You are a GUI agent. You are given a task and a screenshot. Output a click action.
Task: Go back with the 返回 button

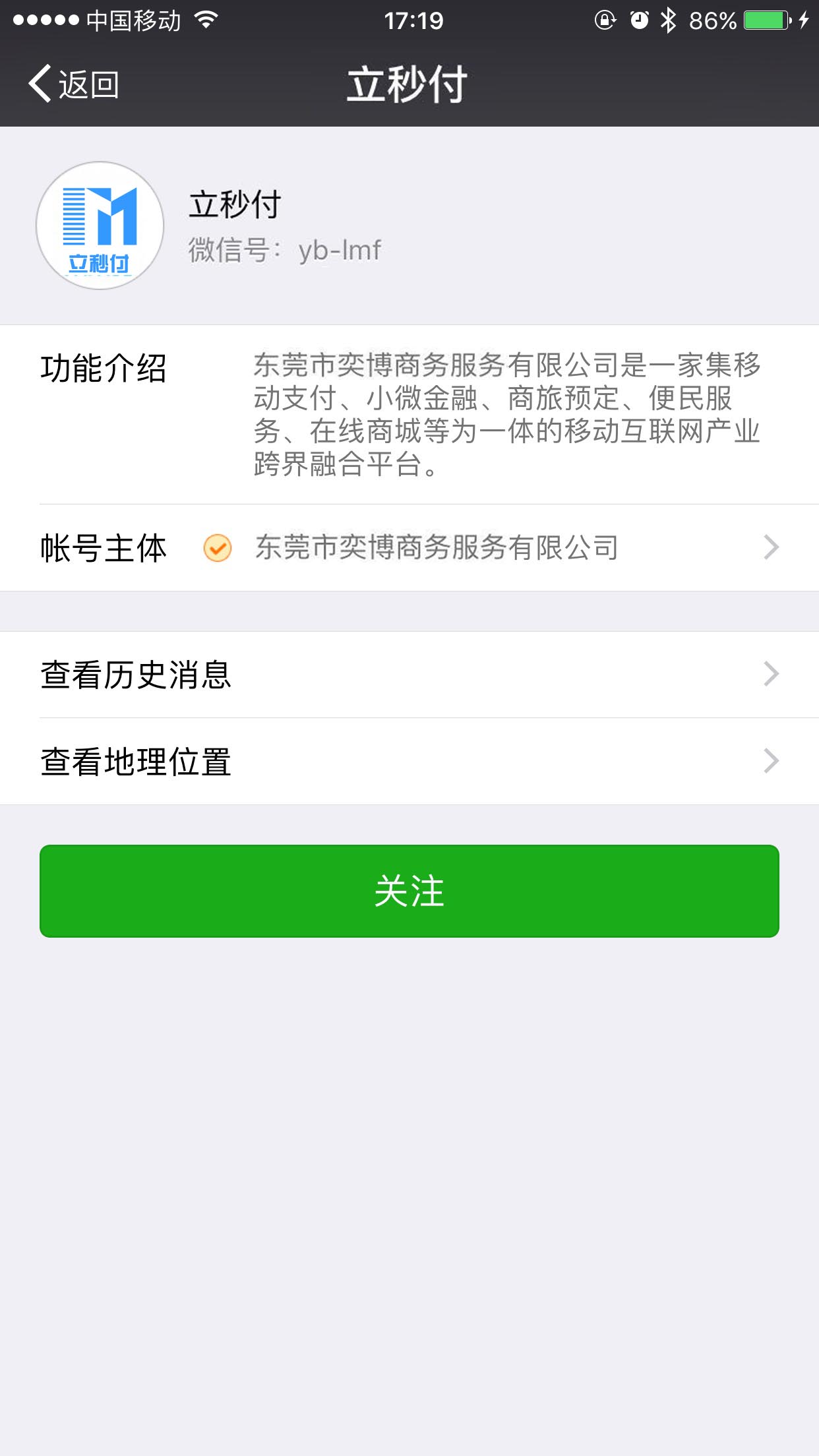point(74,84)
